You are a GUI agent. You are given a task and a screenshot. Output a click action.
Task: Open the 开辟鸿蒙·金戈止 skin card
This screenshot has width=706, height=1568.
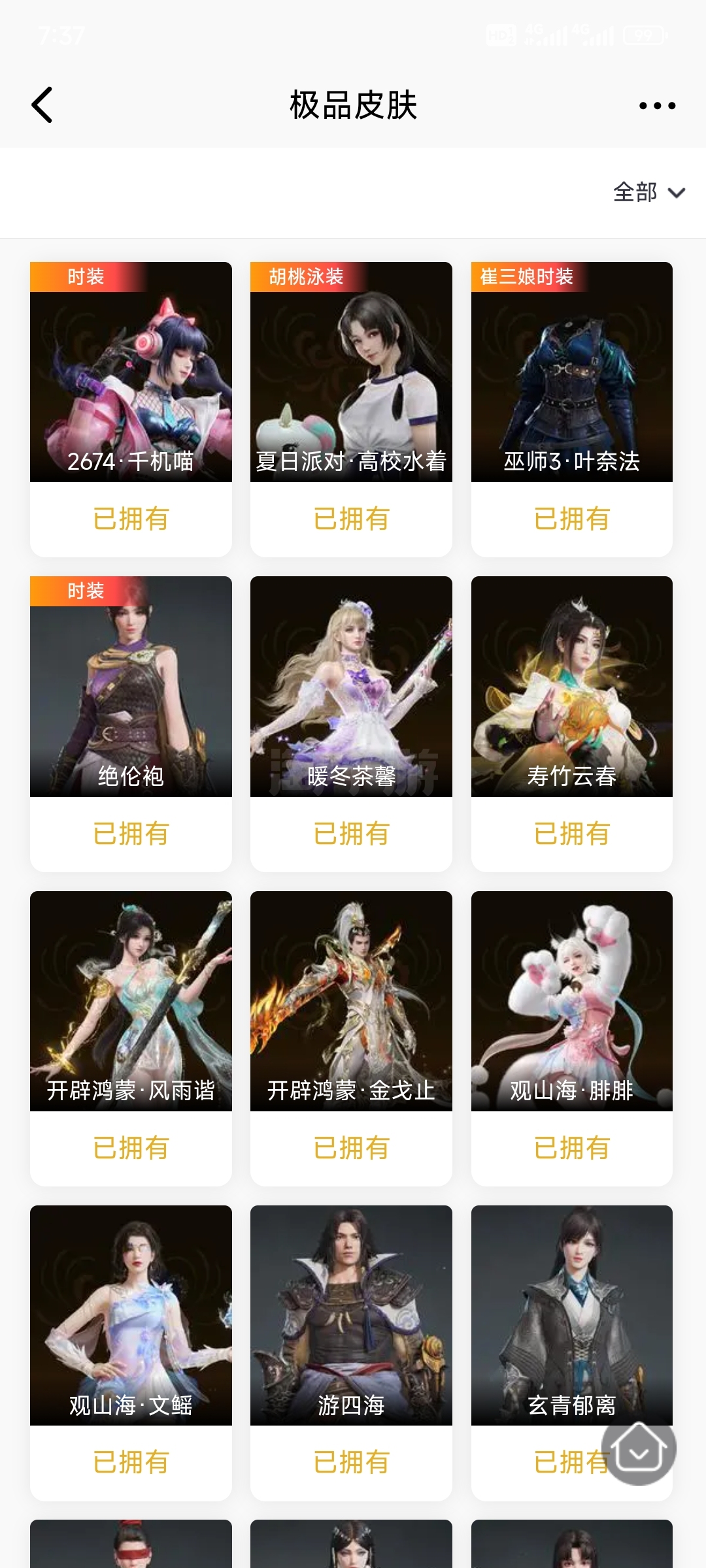pyautogui.click(x=351, y=1039)
